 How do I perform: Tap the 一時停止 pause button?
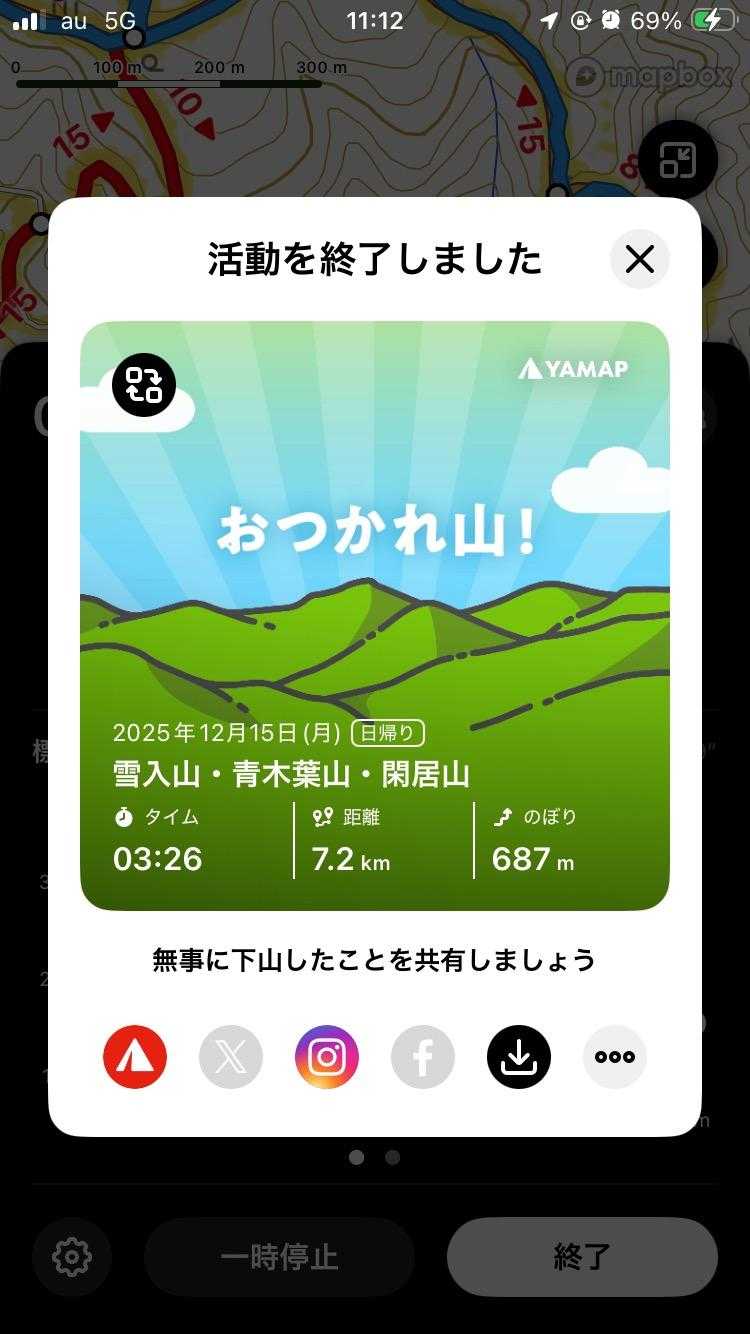[280, 1257]
